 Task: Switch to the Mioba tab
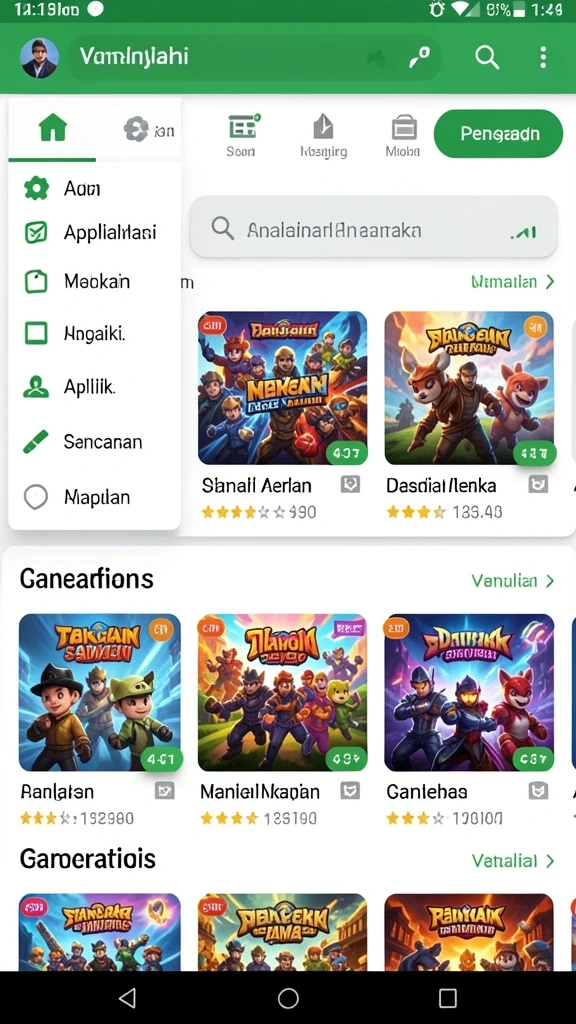coord(403,136)
